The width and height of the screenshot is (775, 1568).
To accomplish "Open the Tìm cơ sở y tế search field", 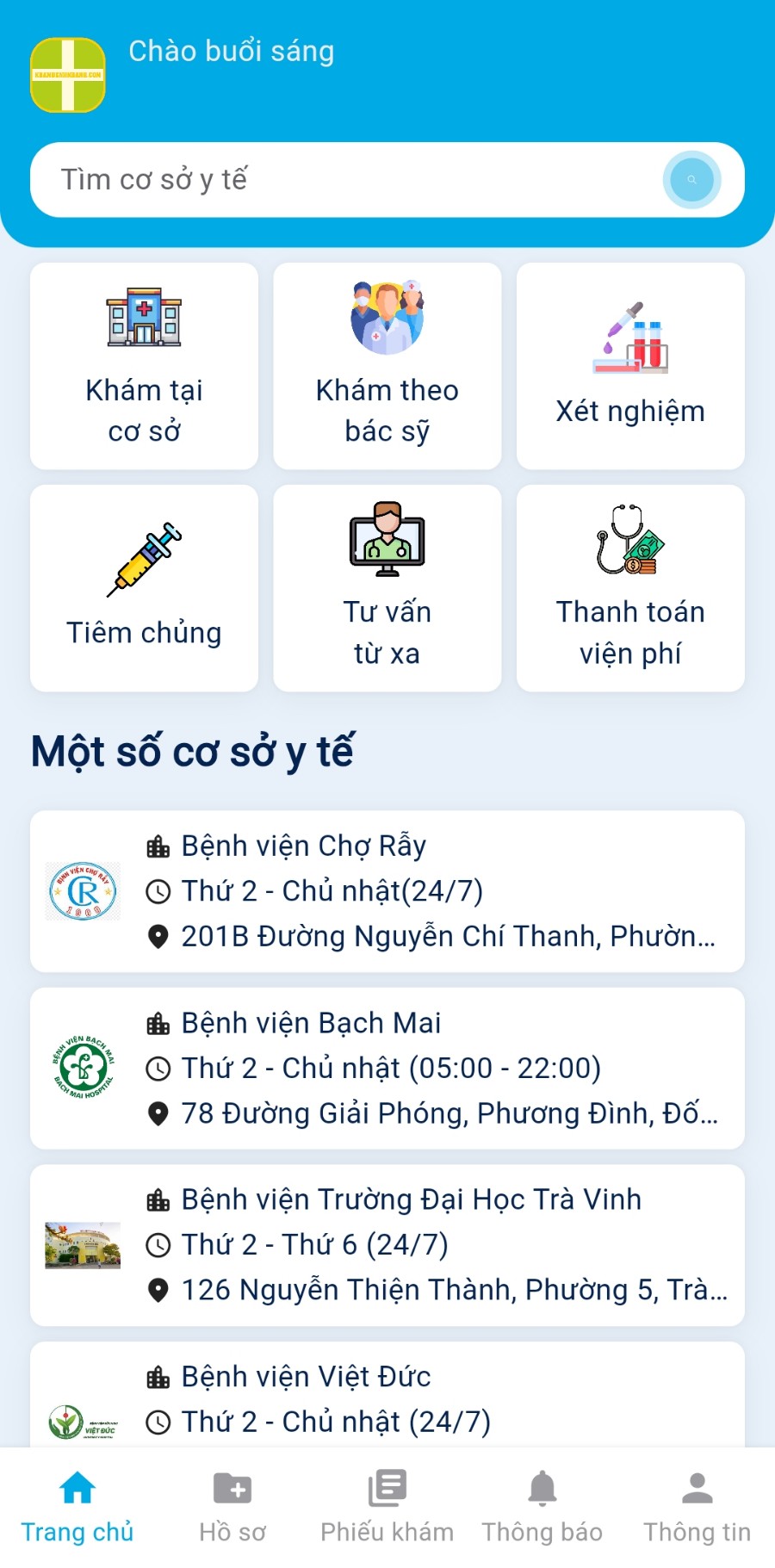I will (344, 180).
